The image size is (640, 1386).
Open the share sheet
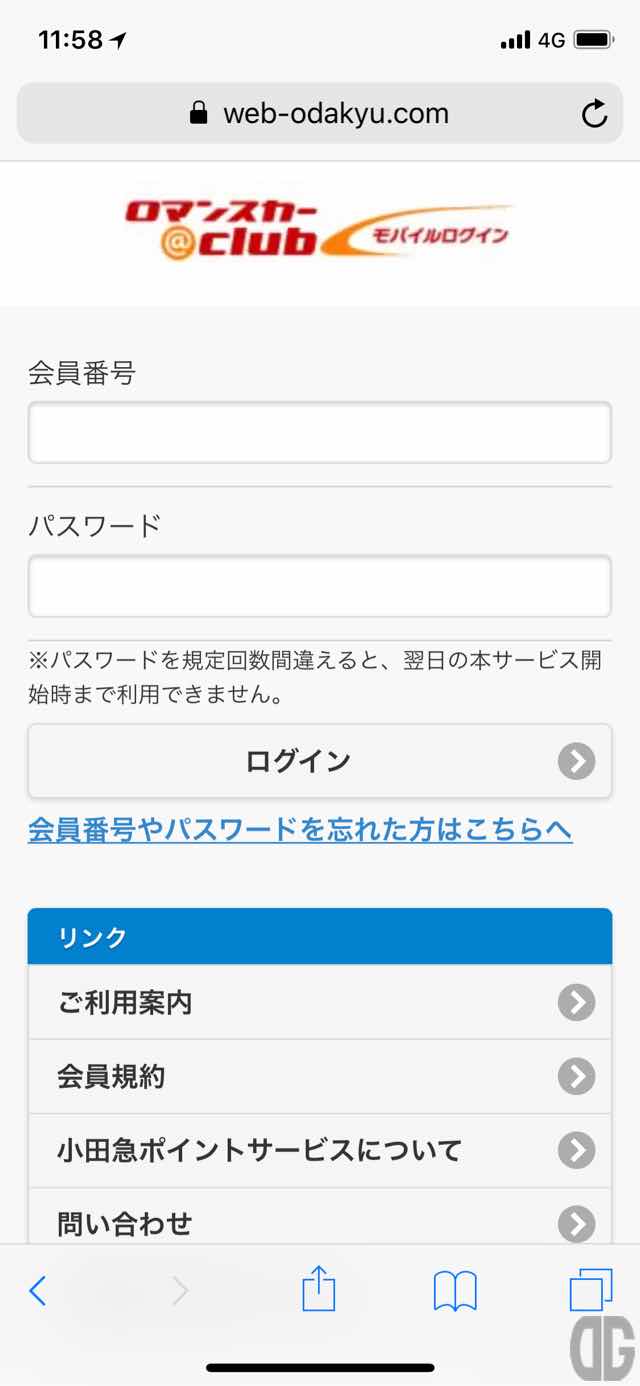click(x=319, y=1288)
